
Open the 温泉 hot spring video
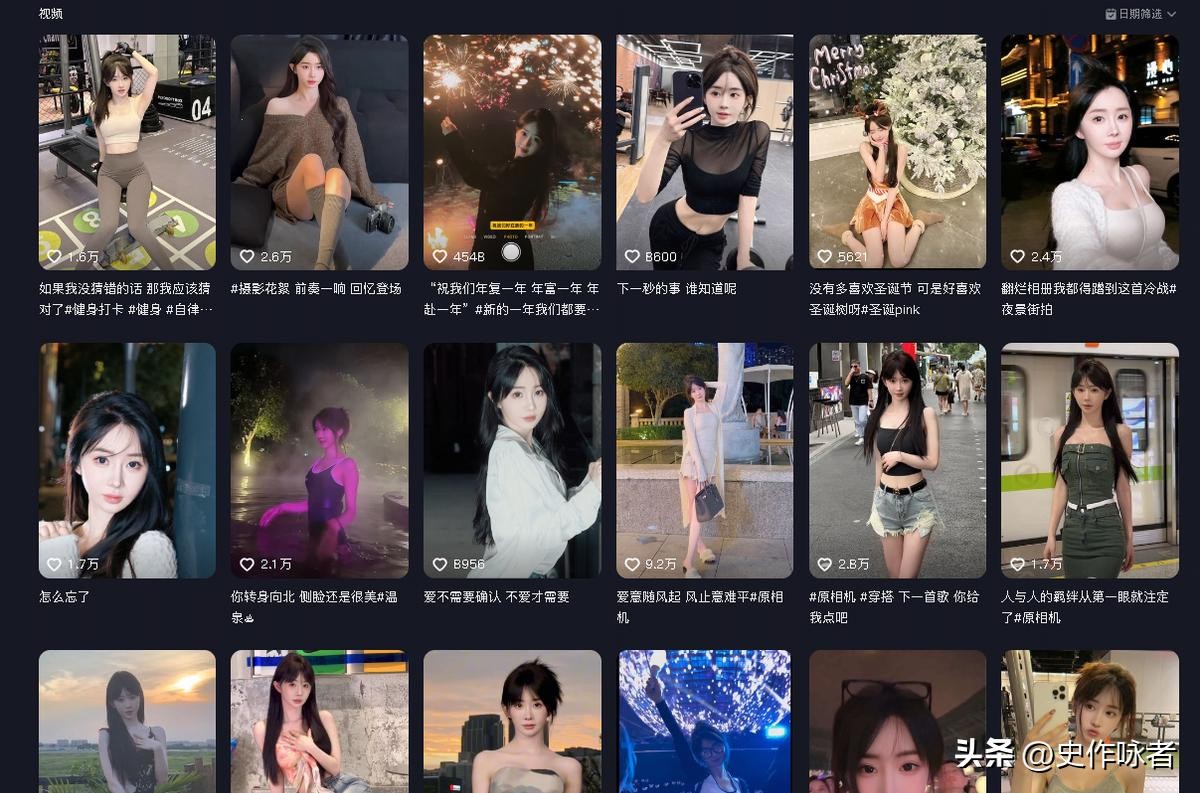319,460
